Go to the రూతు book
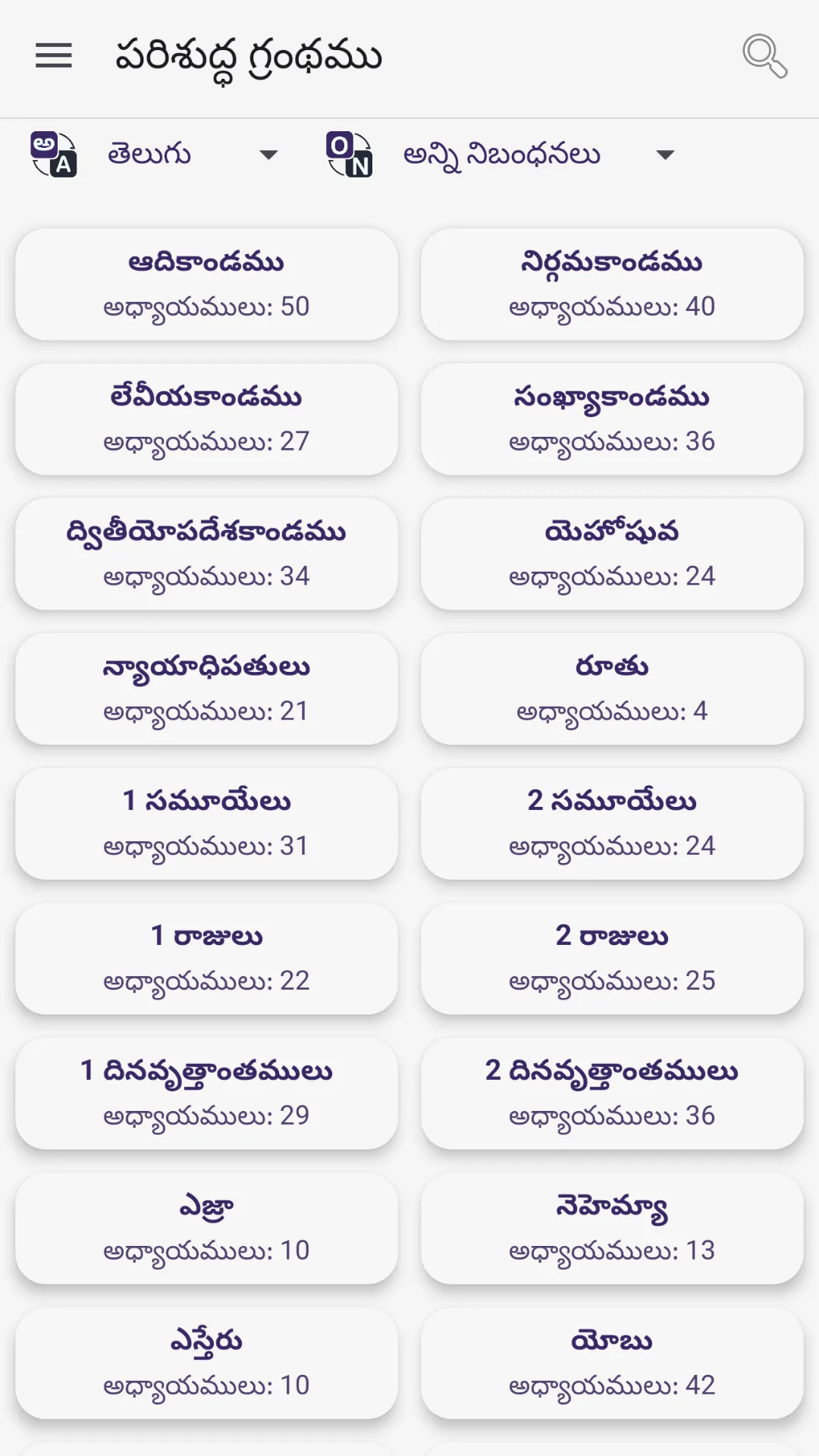Image resolution: width=819 pixels, height=1456 pixels. (612, 689)
